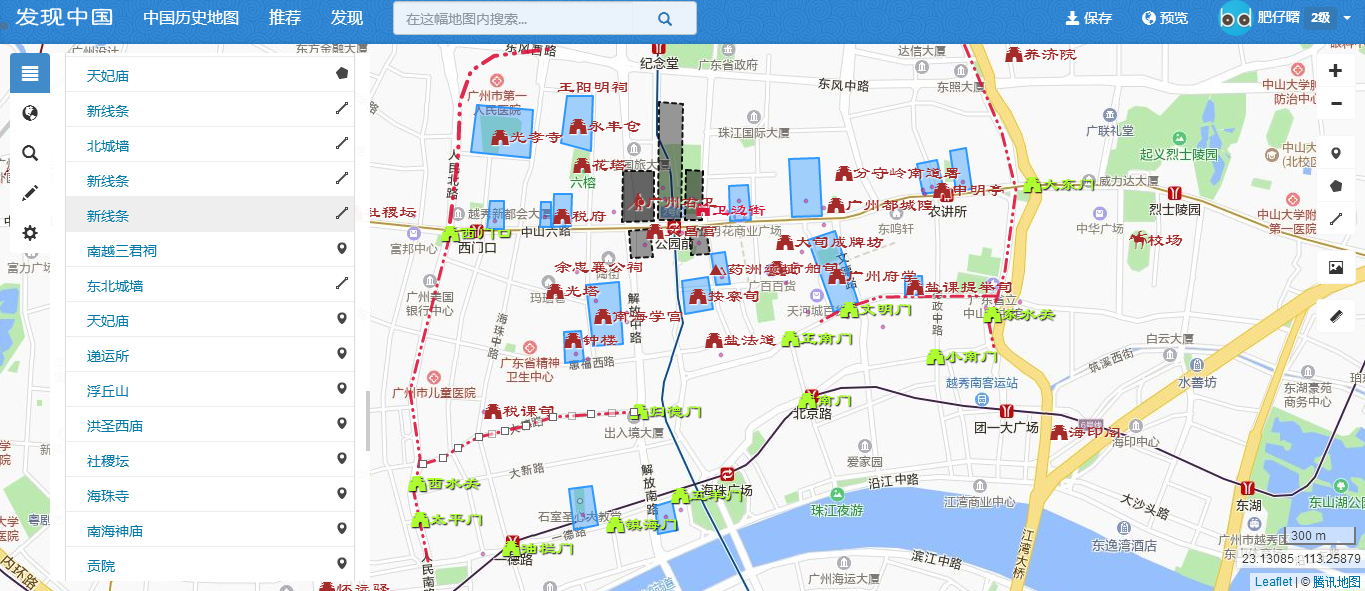Image resolution: width=1365 pixels, height=591 pixels.
Task: Tap the magnifier search button
Action: 665,18
